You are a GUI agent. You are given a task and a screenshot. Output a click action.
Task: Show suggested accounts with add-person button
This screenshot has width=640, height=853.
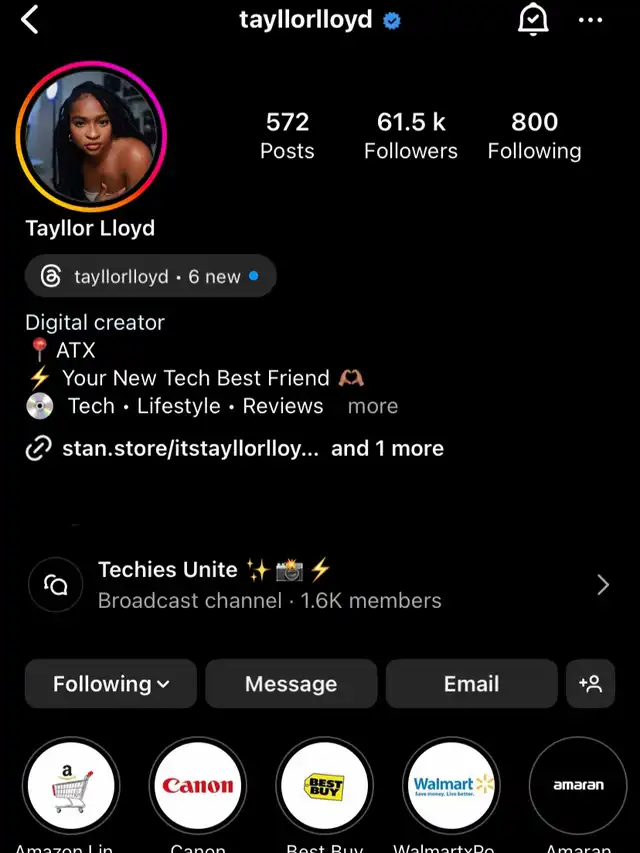coord(590,684)
